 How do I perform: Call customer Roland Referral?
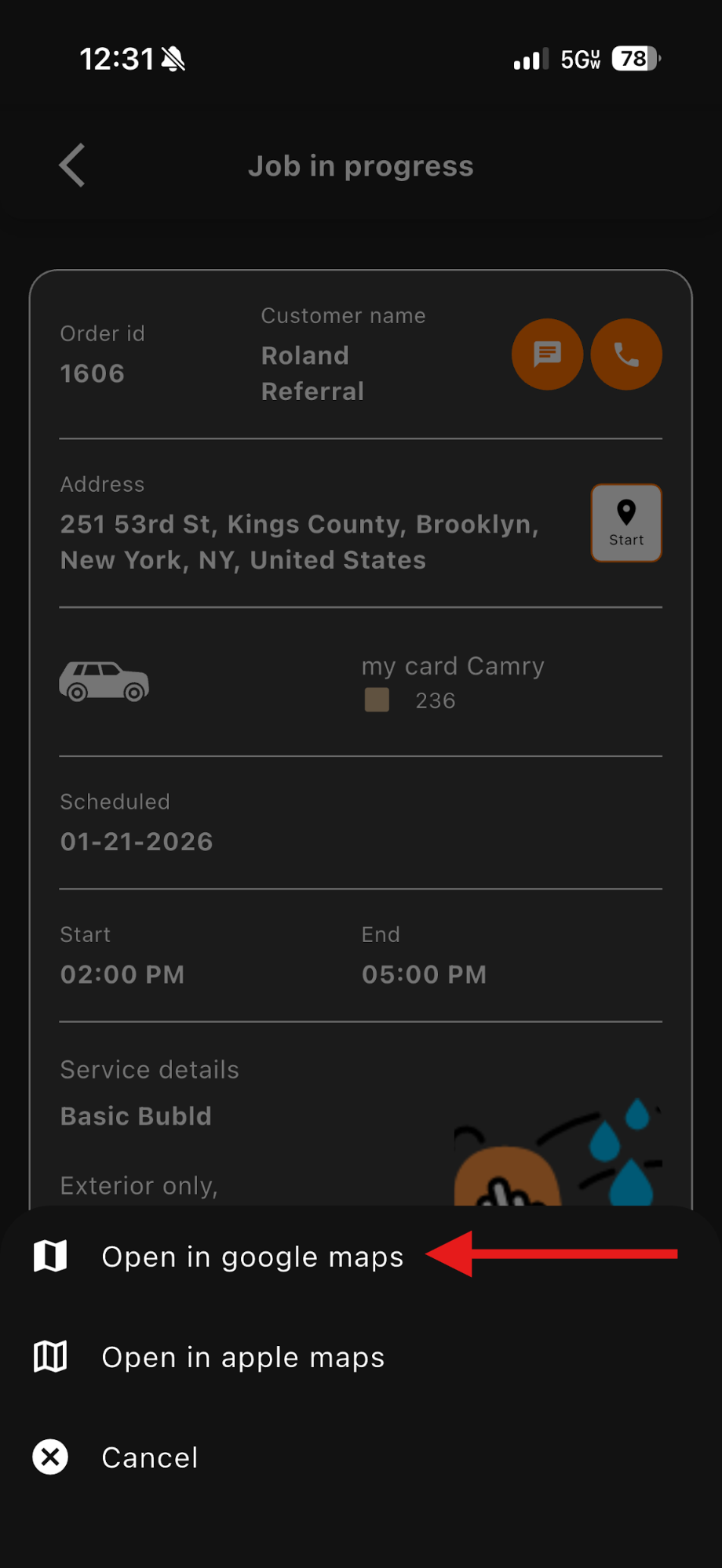coord(626,355)
